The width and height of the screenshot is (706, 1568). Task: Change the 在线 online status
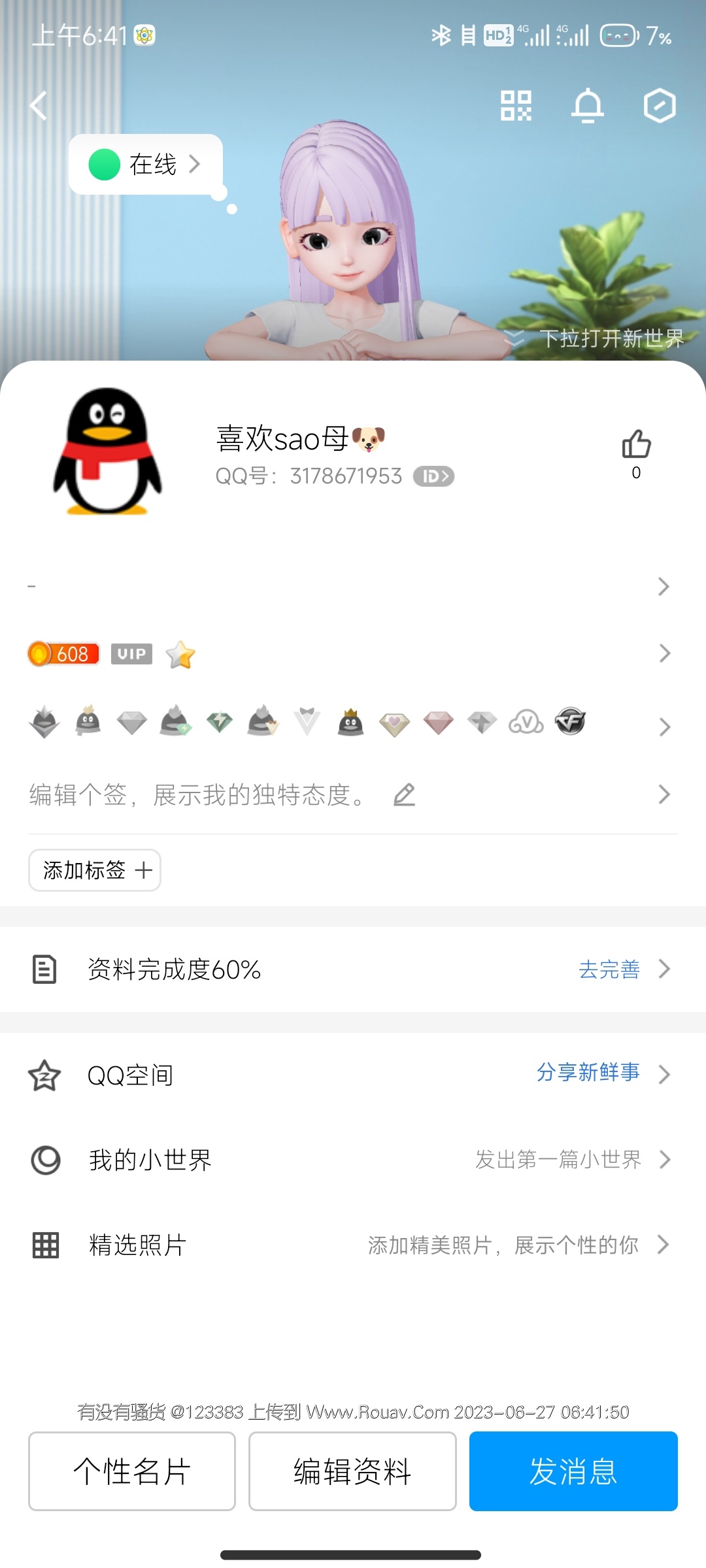click(146, 165)
